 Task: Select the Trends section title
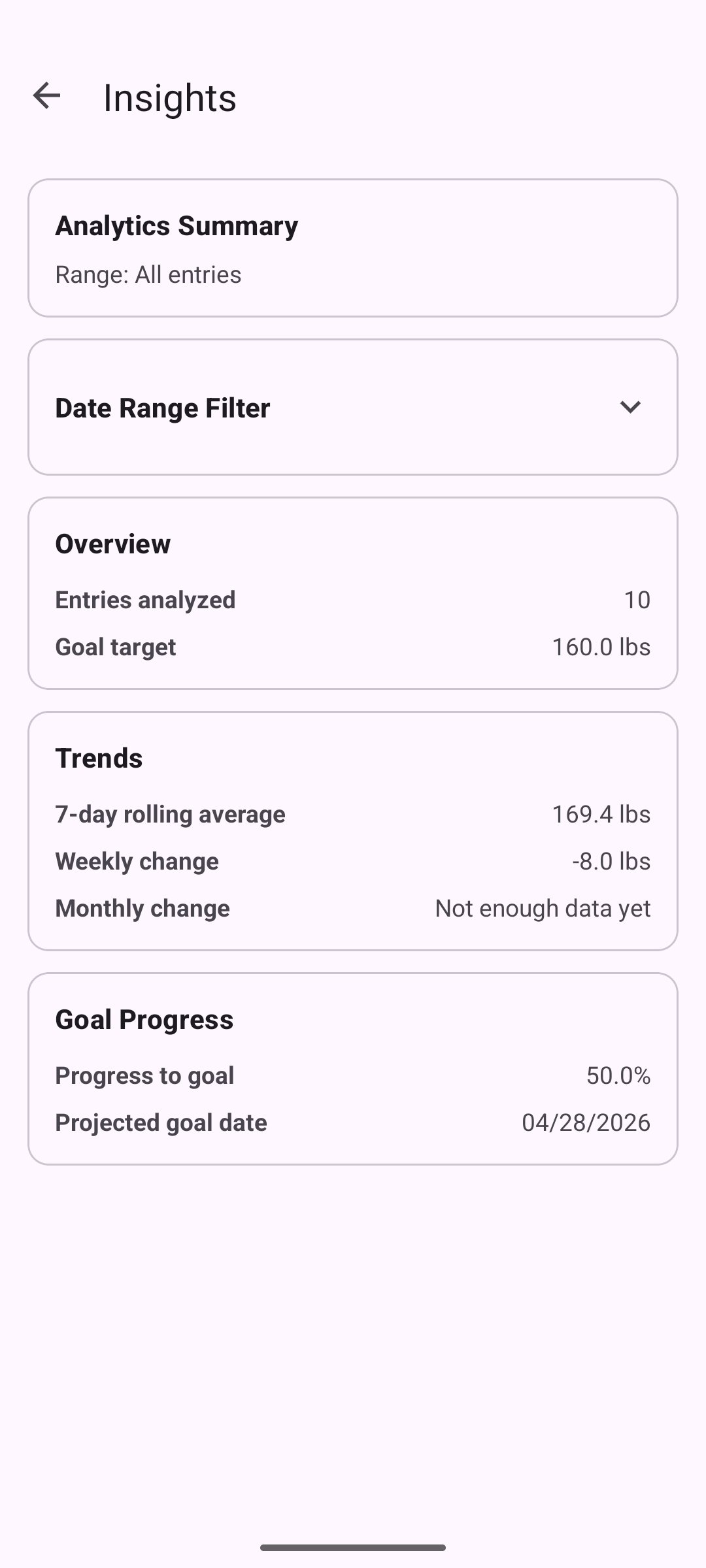[98, 758]
